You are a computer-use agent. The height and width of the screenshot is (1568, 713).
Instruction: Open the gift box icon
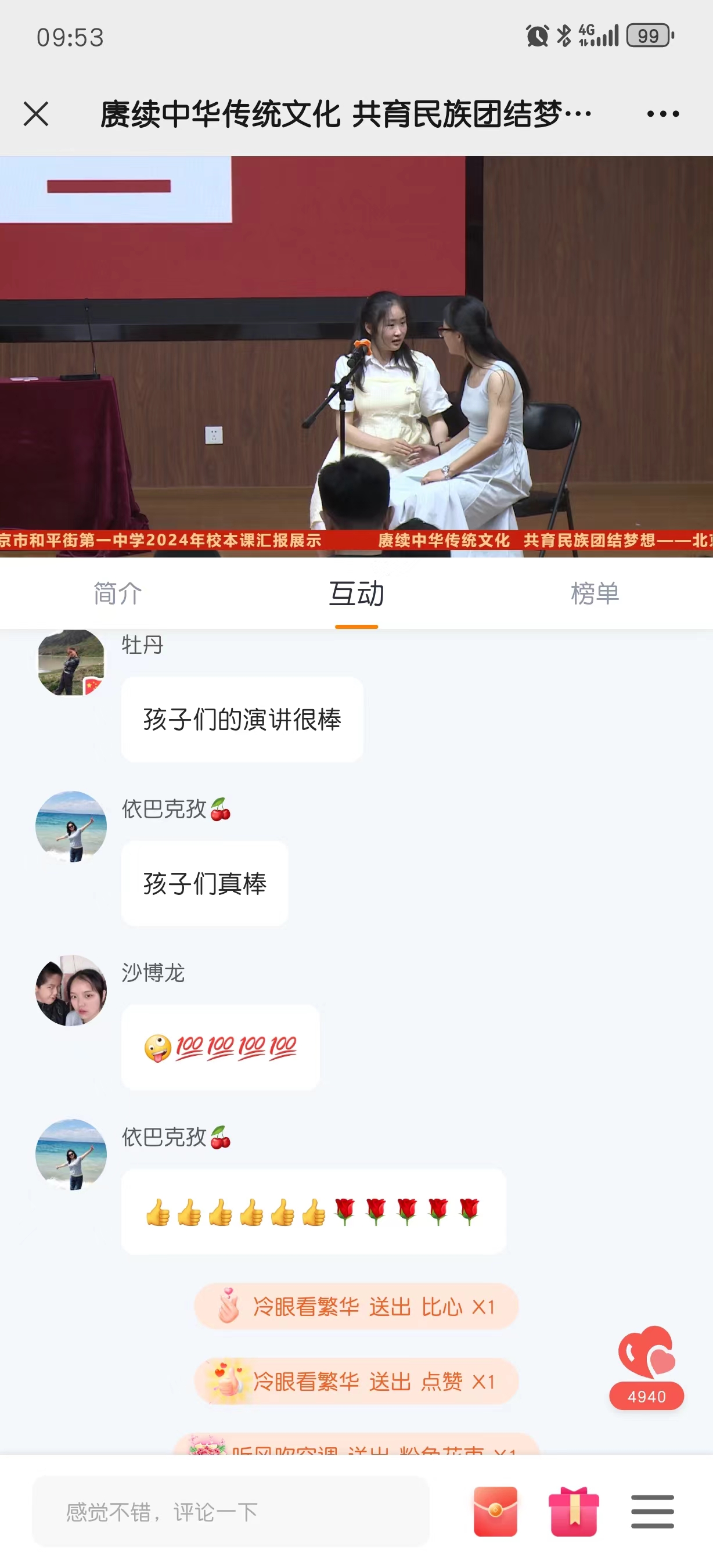click(574, 1512)
